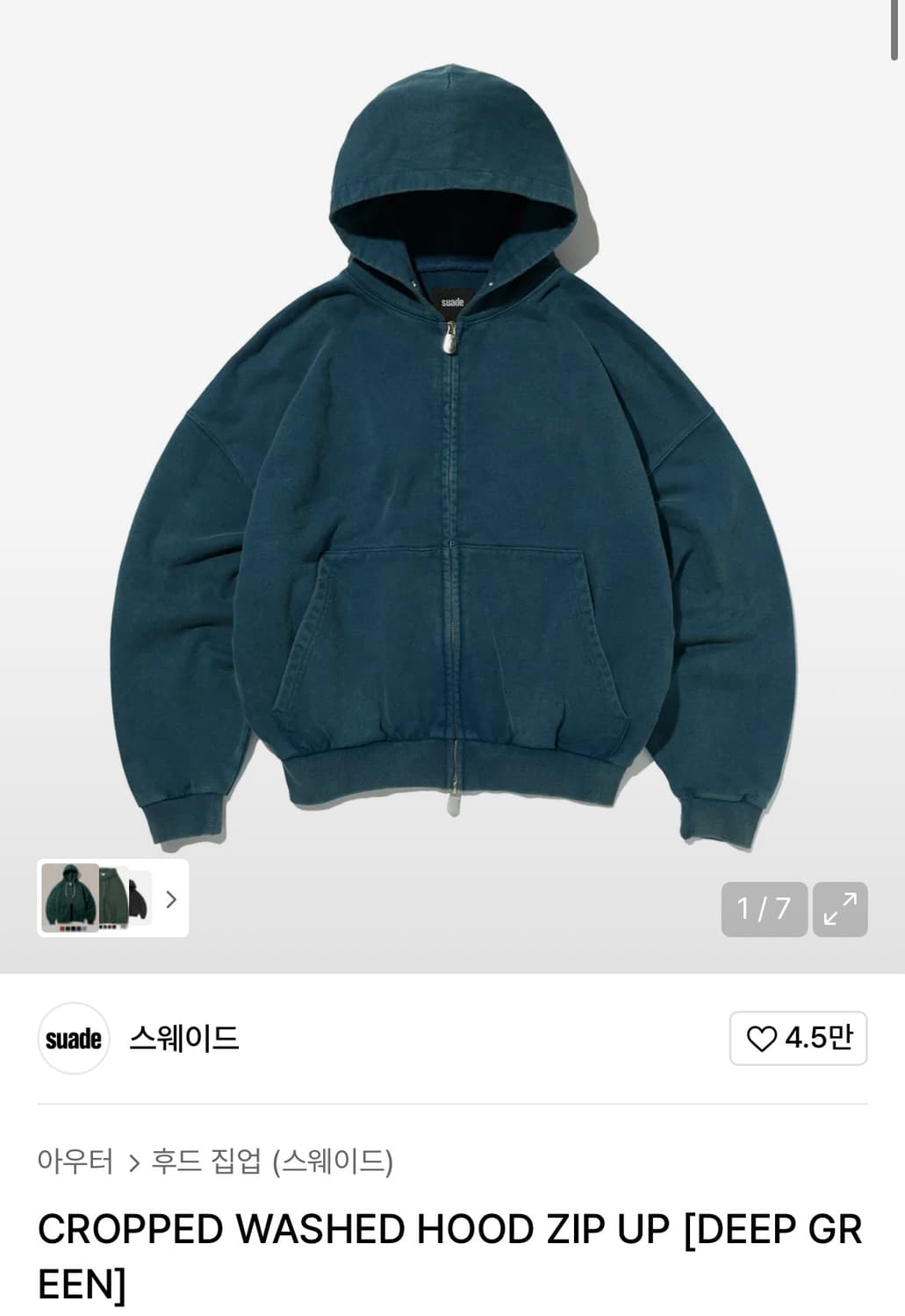Viewport: 905px width, 1316px height.
Task: Click the '1/7' image counter badge
Action: click(x=764, y=908)
